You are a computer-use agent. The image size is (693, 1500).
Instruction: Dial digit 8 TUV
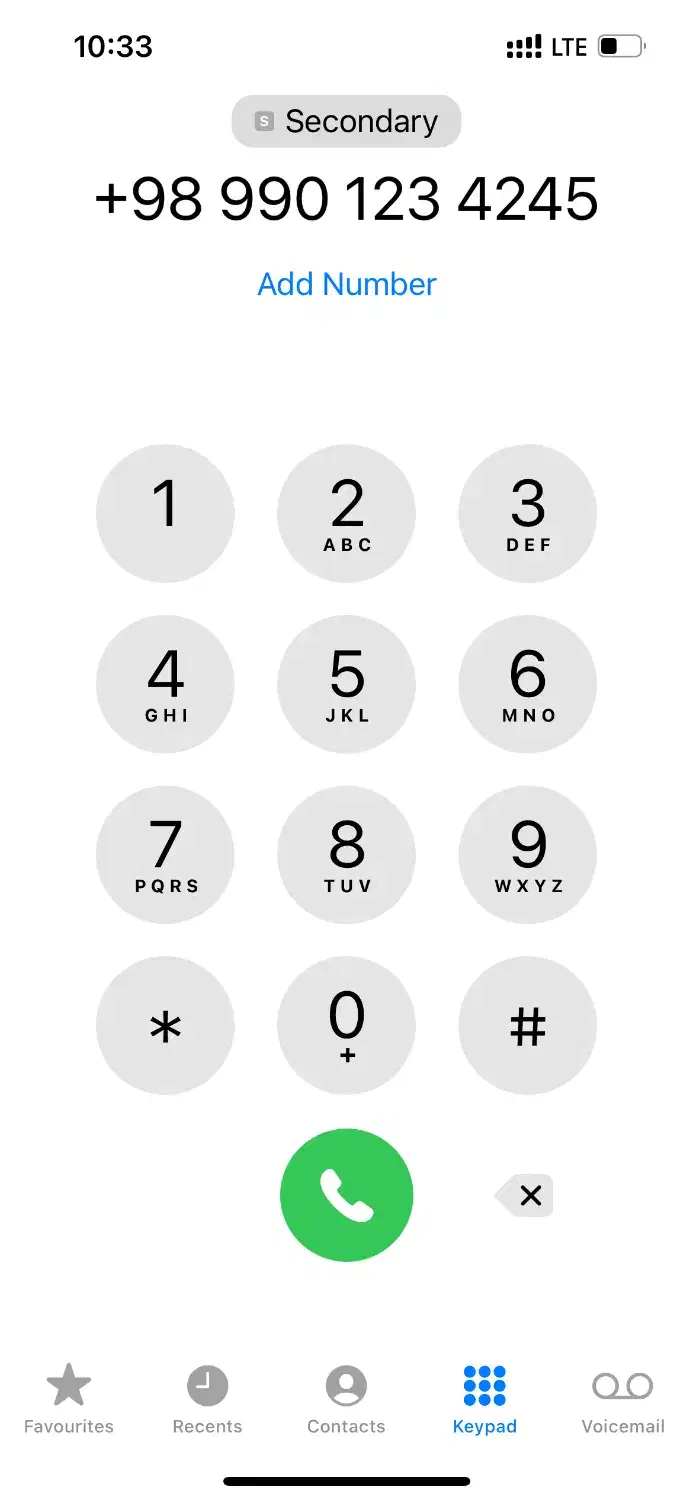tap(346, 855)
